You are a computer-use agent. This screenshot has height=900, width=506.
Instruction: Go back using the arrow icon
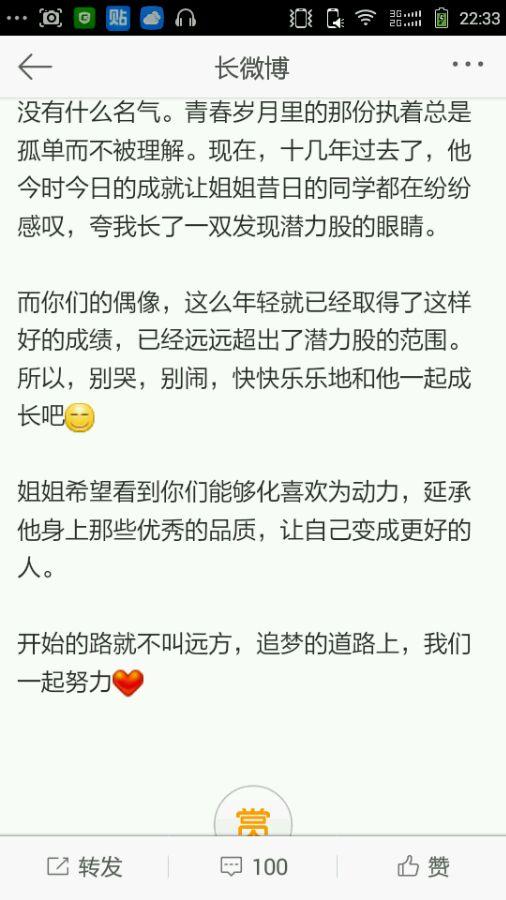35,67
